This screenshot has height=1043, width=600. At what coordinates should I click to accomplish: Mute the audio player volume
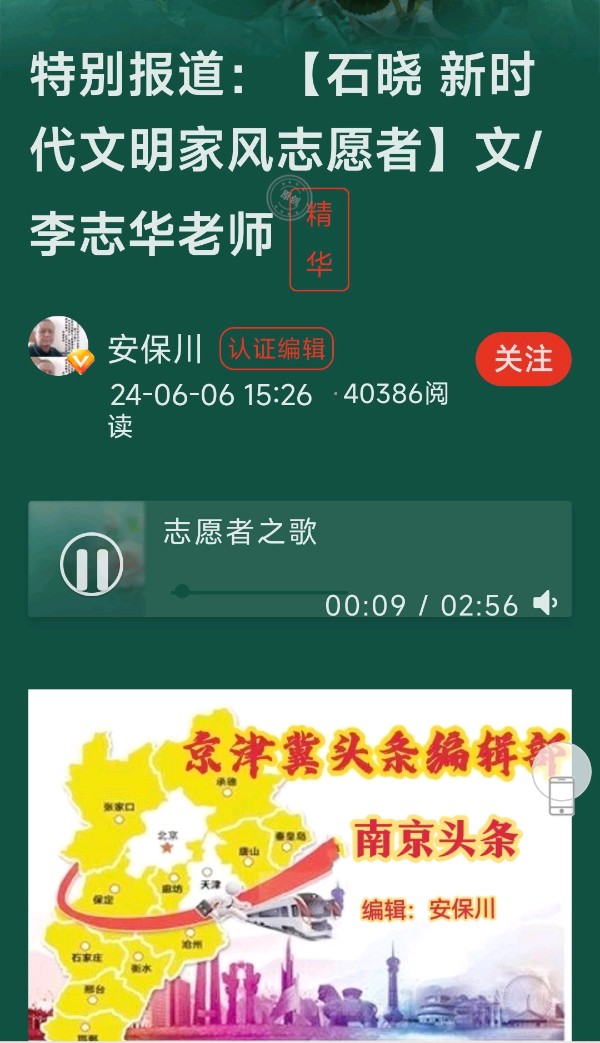(x=545, y=603)
